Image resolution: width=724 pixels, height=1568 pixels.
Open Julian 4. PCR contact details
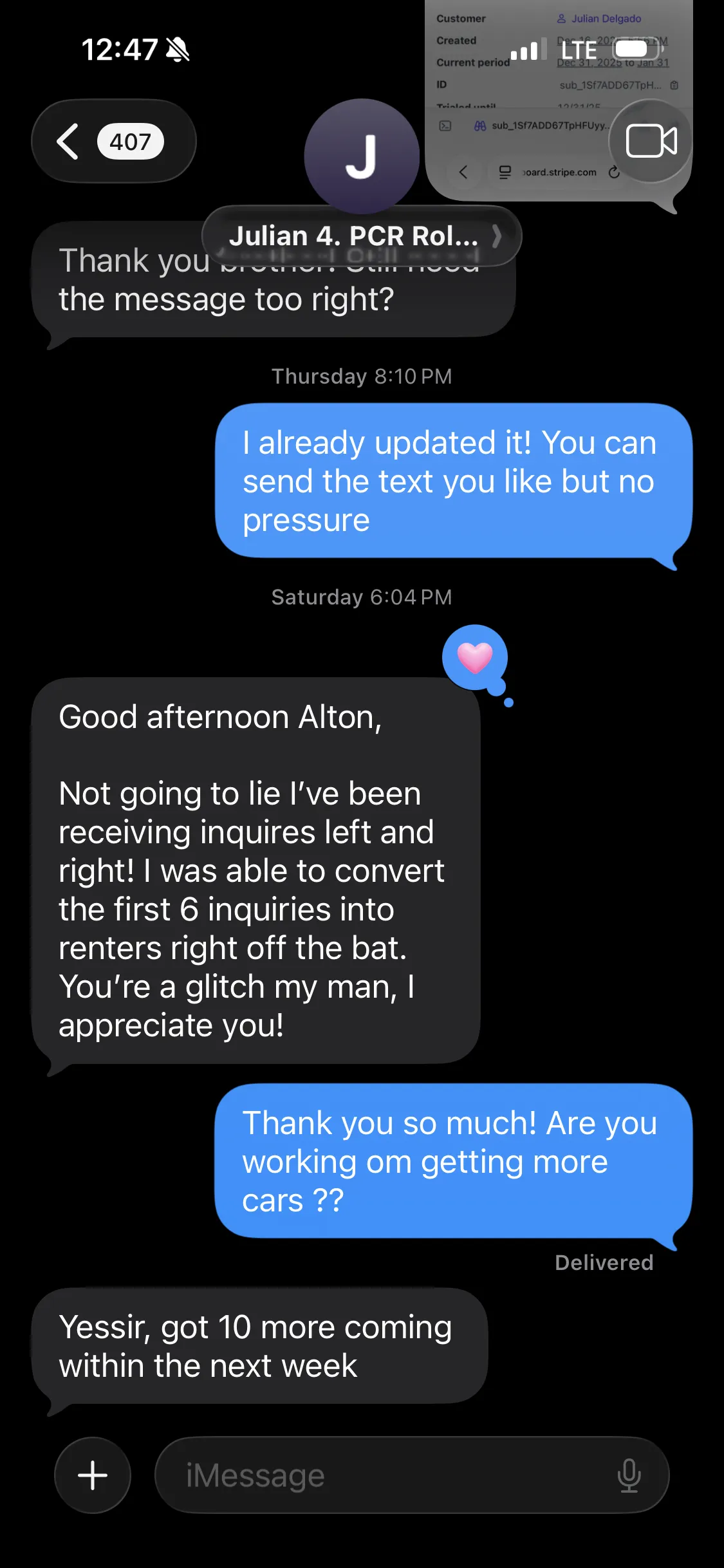(361, 236)
